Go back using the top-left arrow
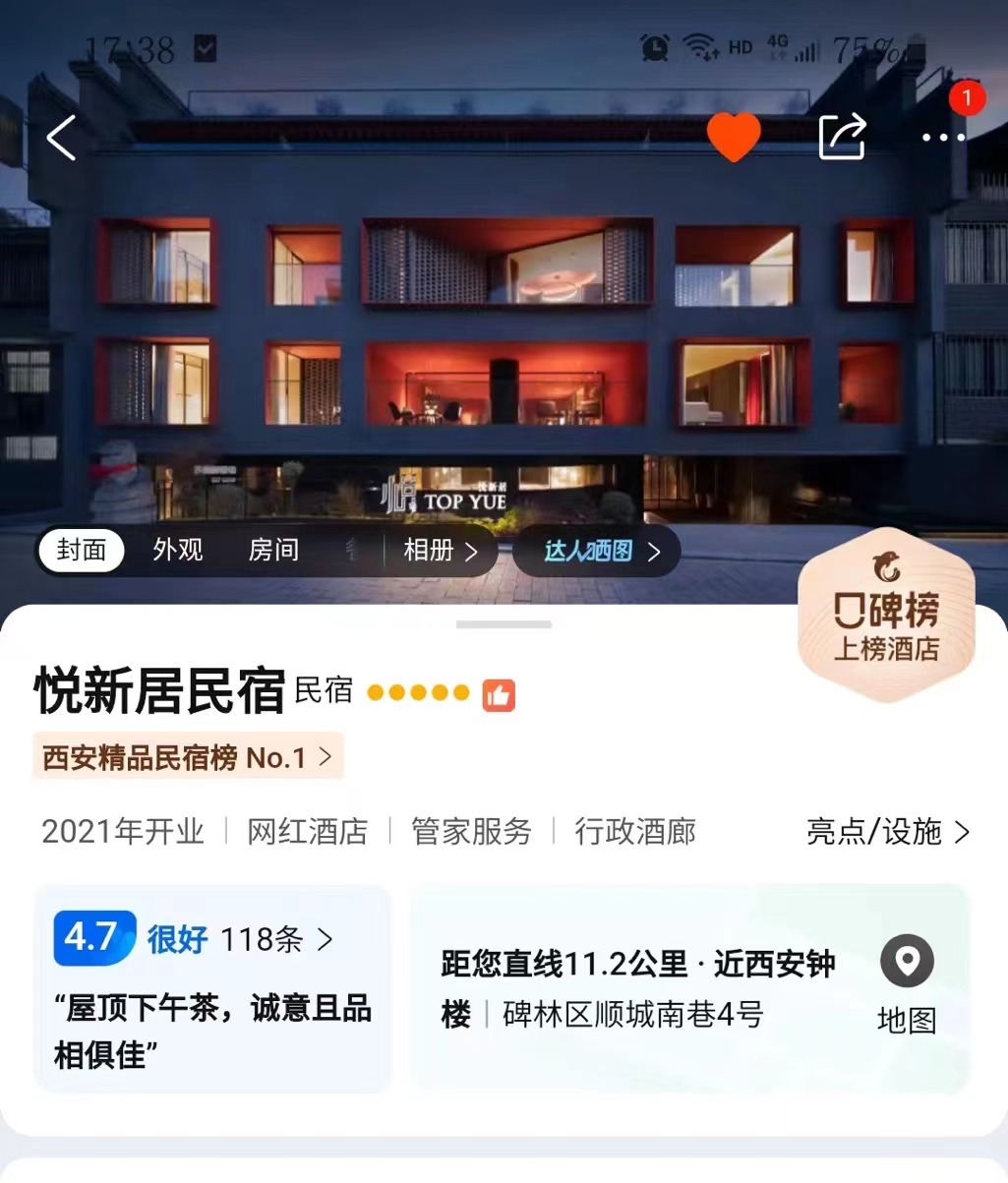The image size is (1008, 1183). (x=61, y=138)
